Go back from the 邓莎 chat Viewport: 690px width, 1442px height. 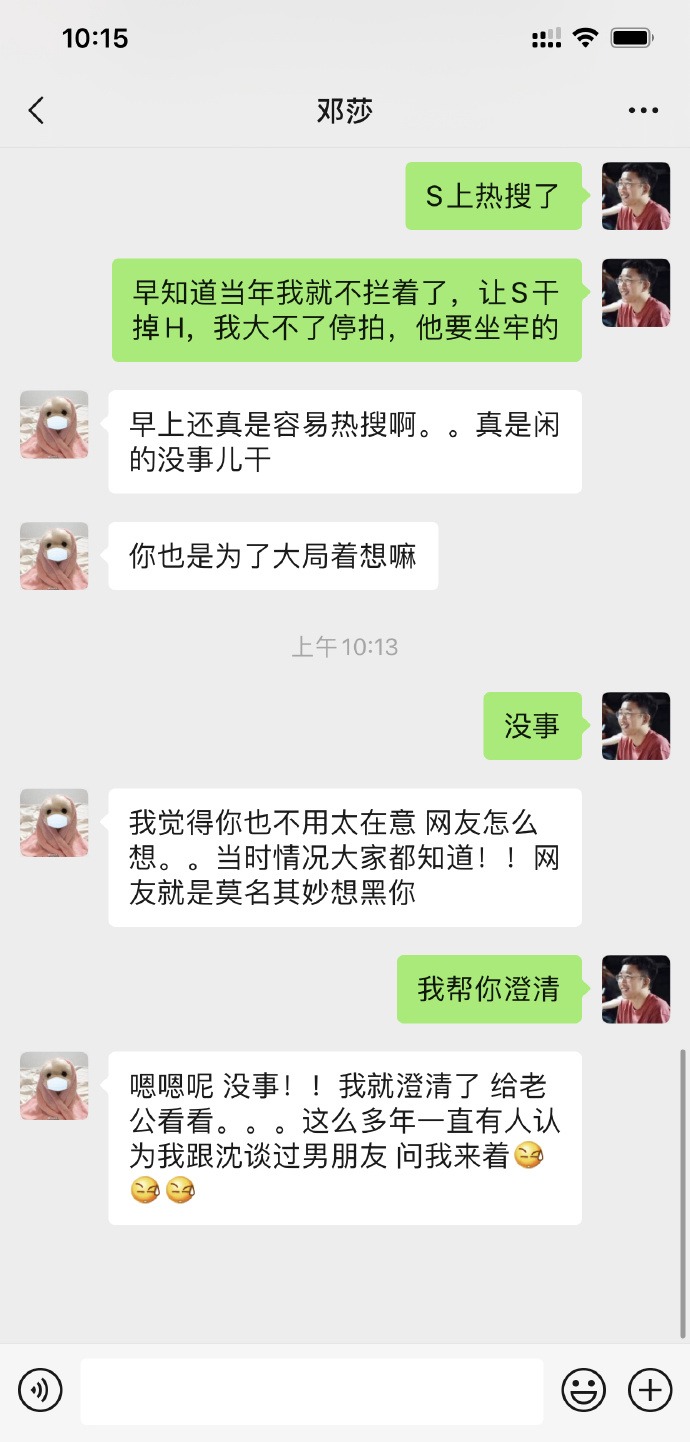tap(37, 110)
